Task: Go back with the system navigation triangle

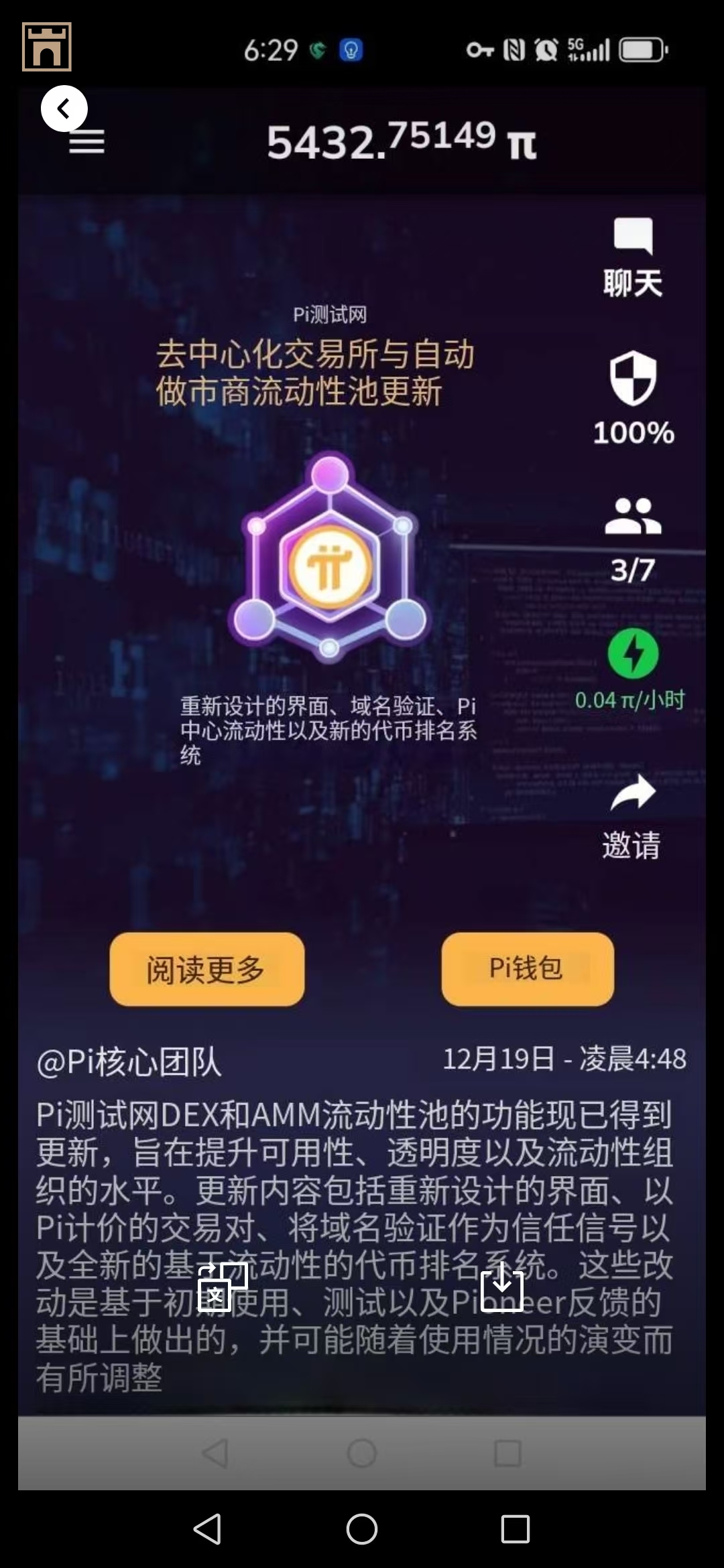Action: (x=207, y=1528)
